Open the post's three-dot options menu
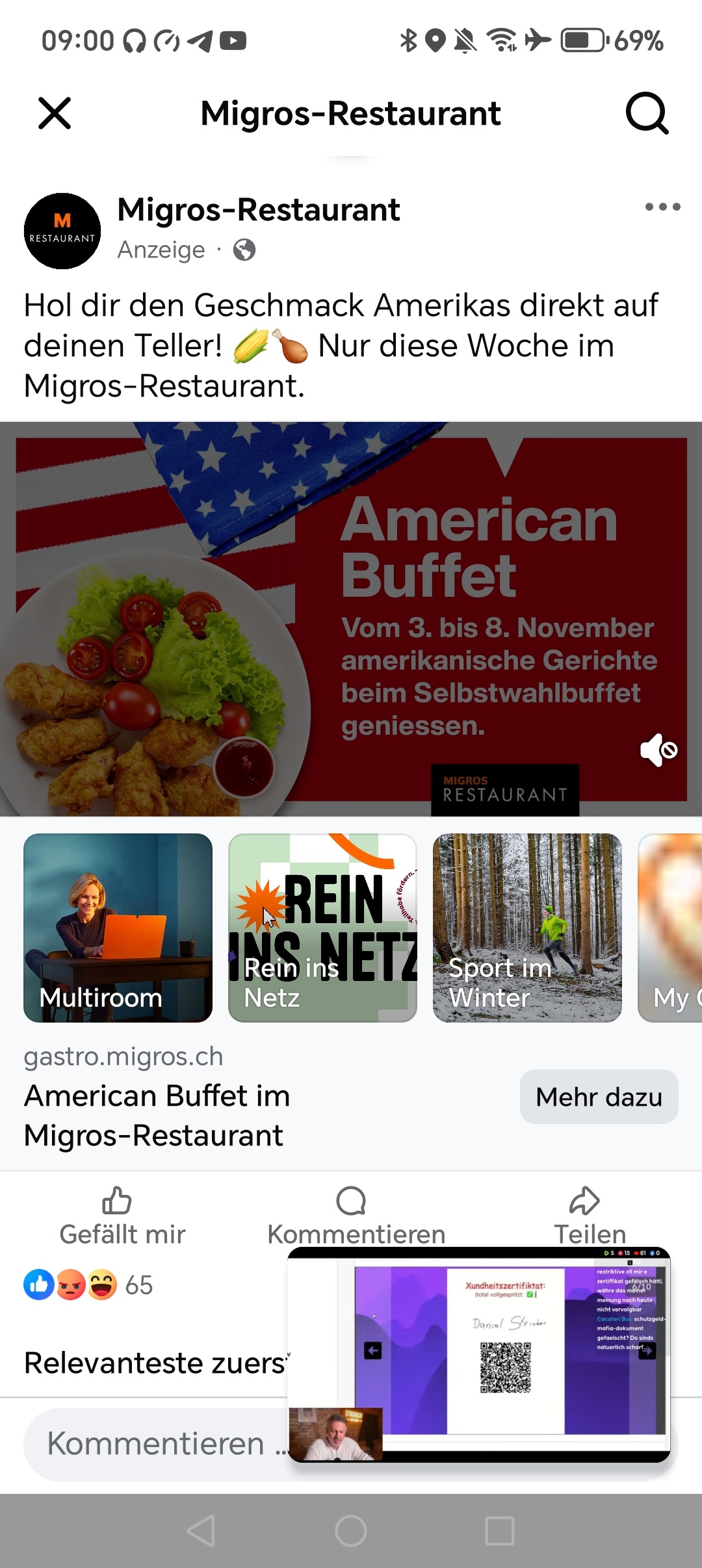The image size is (702, 1568). click(x=662, y=207)
